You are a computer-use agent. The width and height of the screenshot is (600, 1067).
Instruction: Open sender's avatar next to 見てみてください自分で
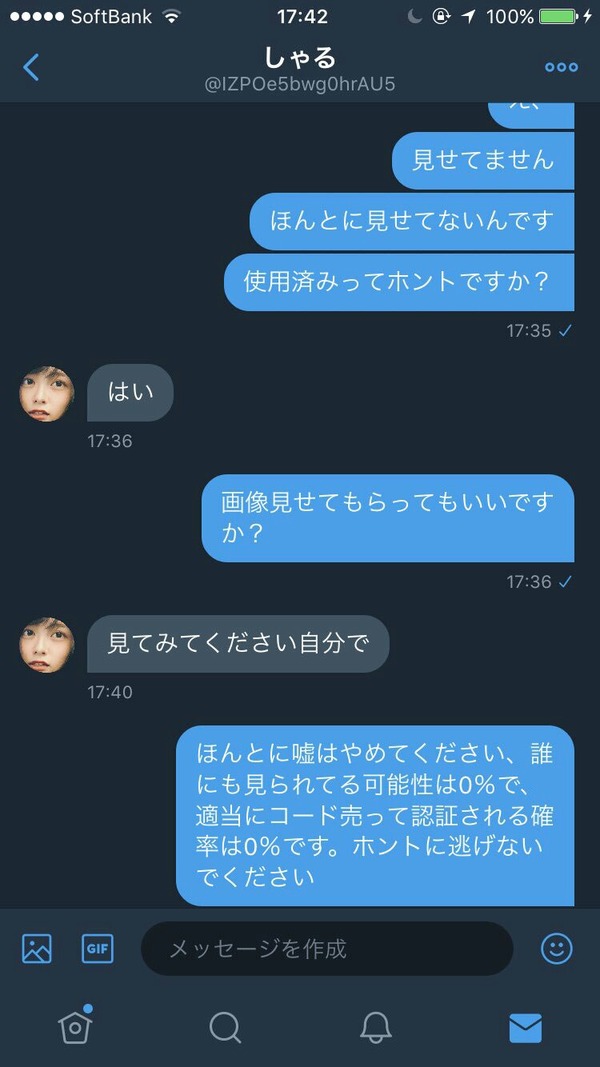point(47,645)
